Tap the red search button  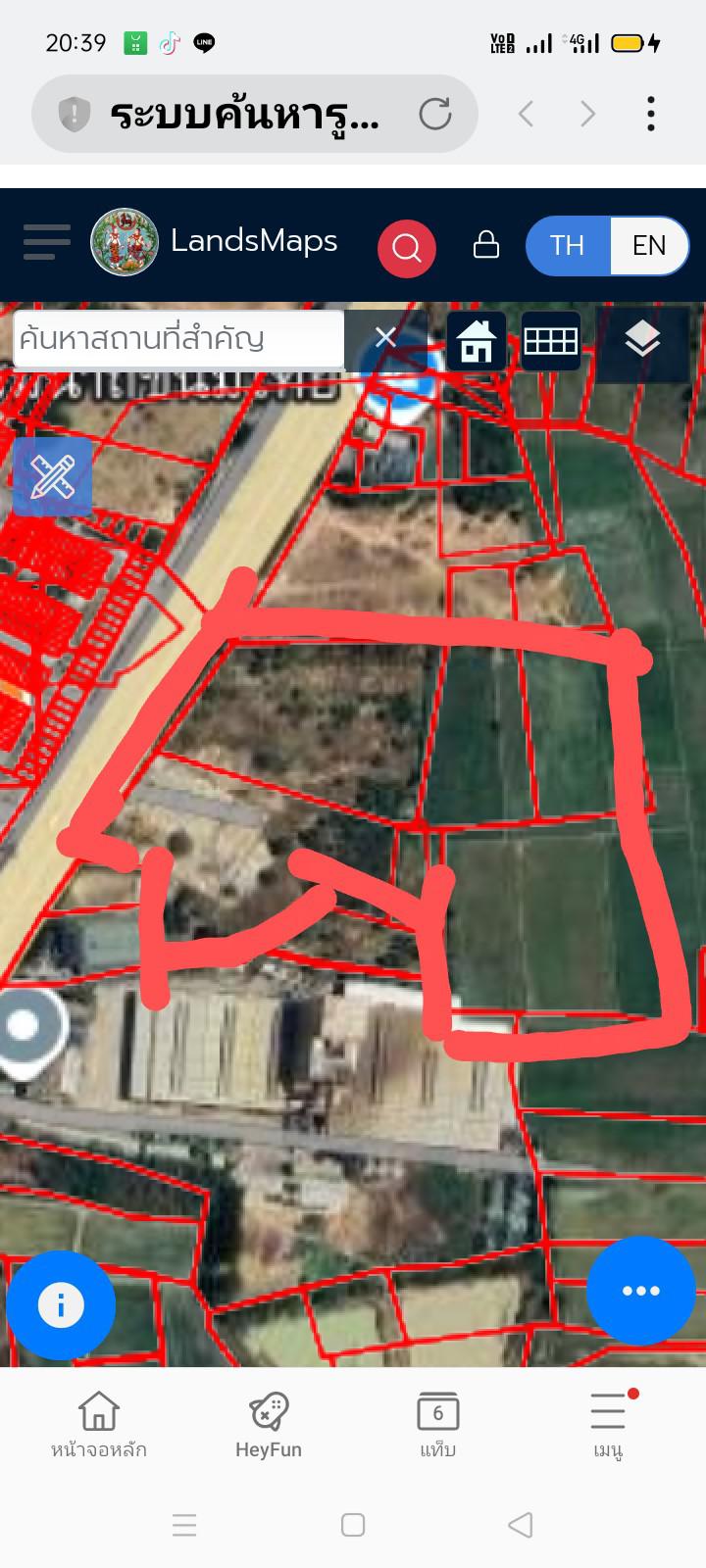[x=406, y=247]
